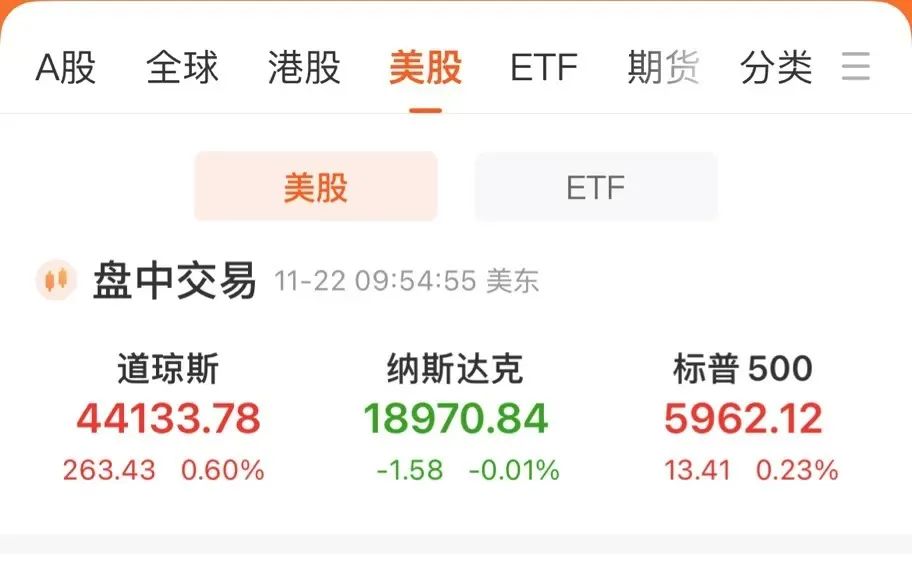The width and height of the screenshot is (912, 563).
Task: Select the 美股 segment button
Action: [315, 187]
